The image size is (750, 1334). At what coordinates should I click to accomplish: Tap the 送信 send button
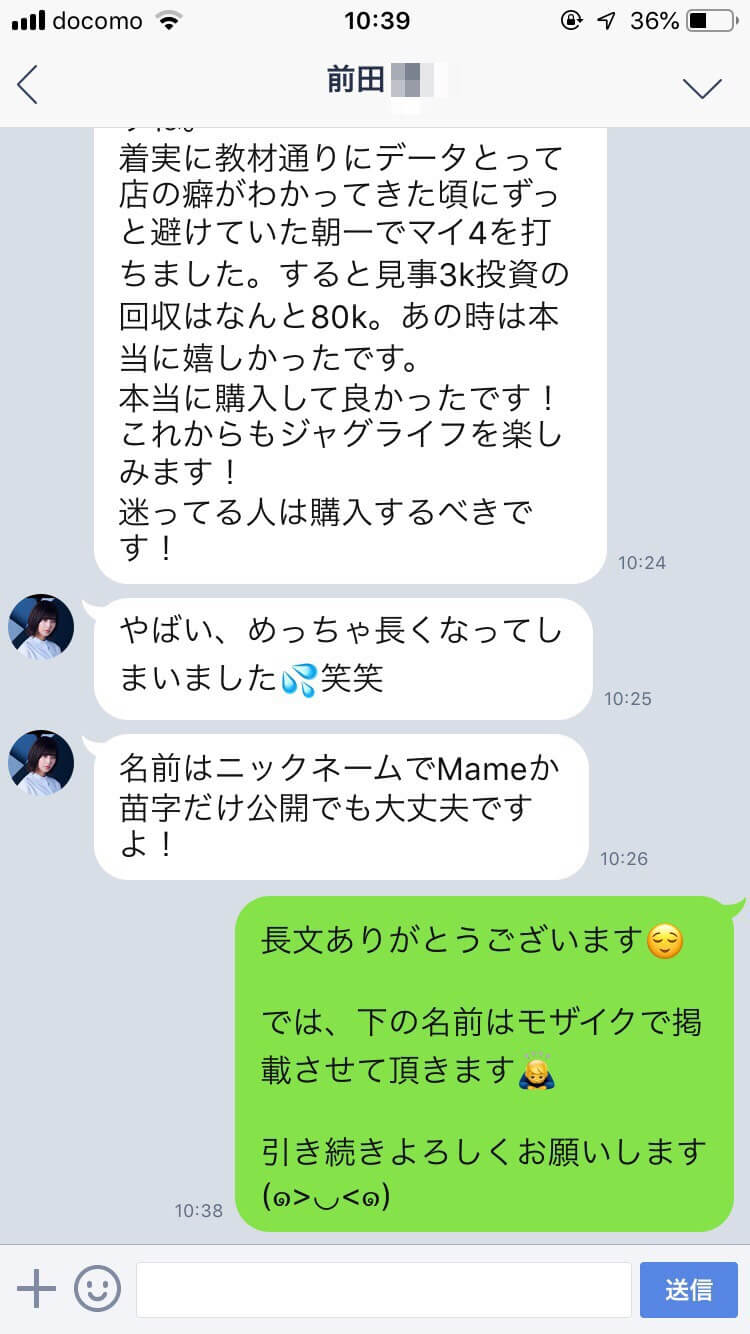[x=688, y=1289]
